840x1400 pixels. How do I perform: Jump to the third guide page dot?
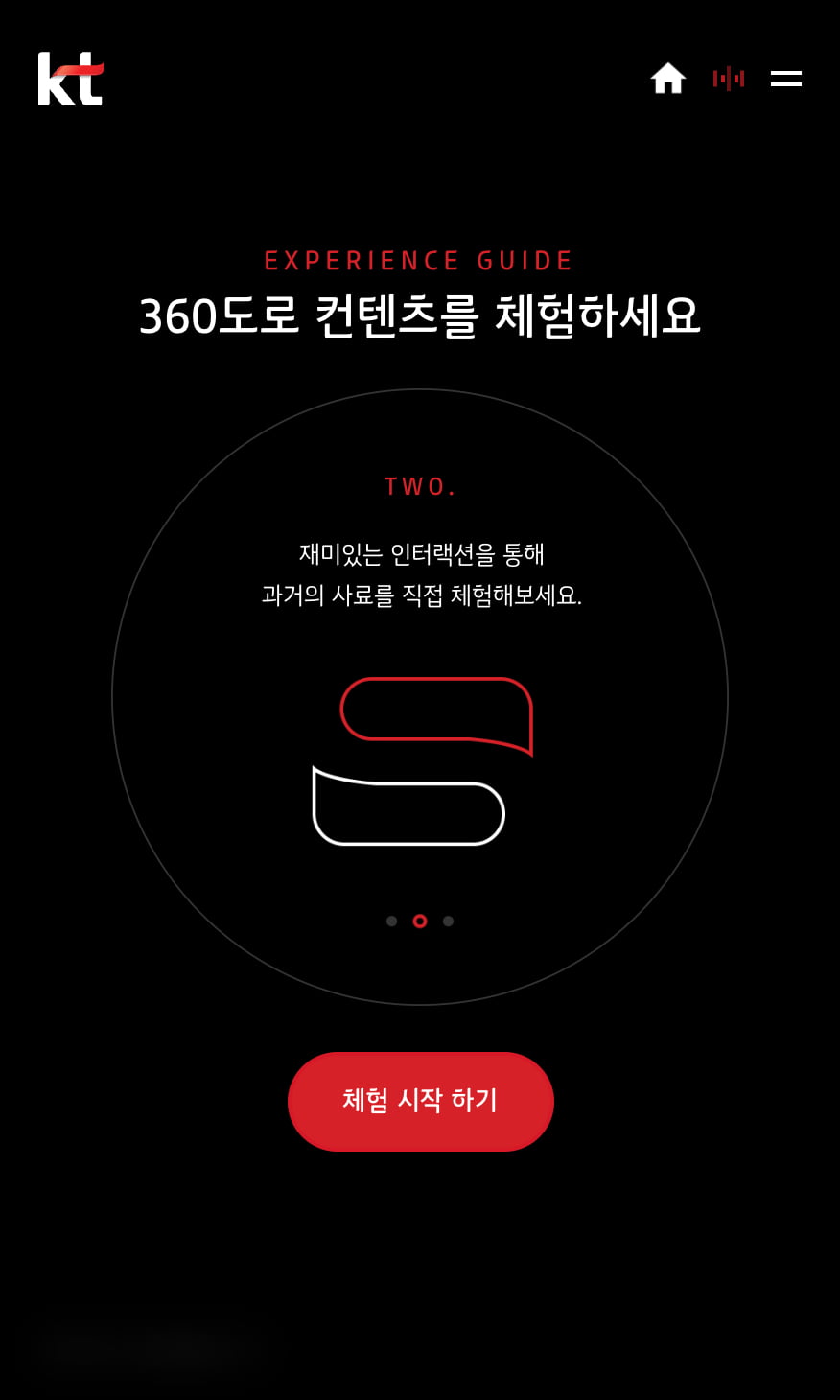(448, 921)
